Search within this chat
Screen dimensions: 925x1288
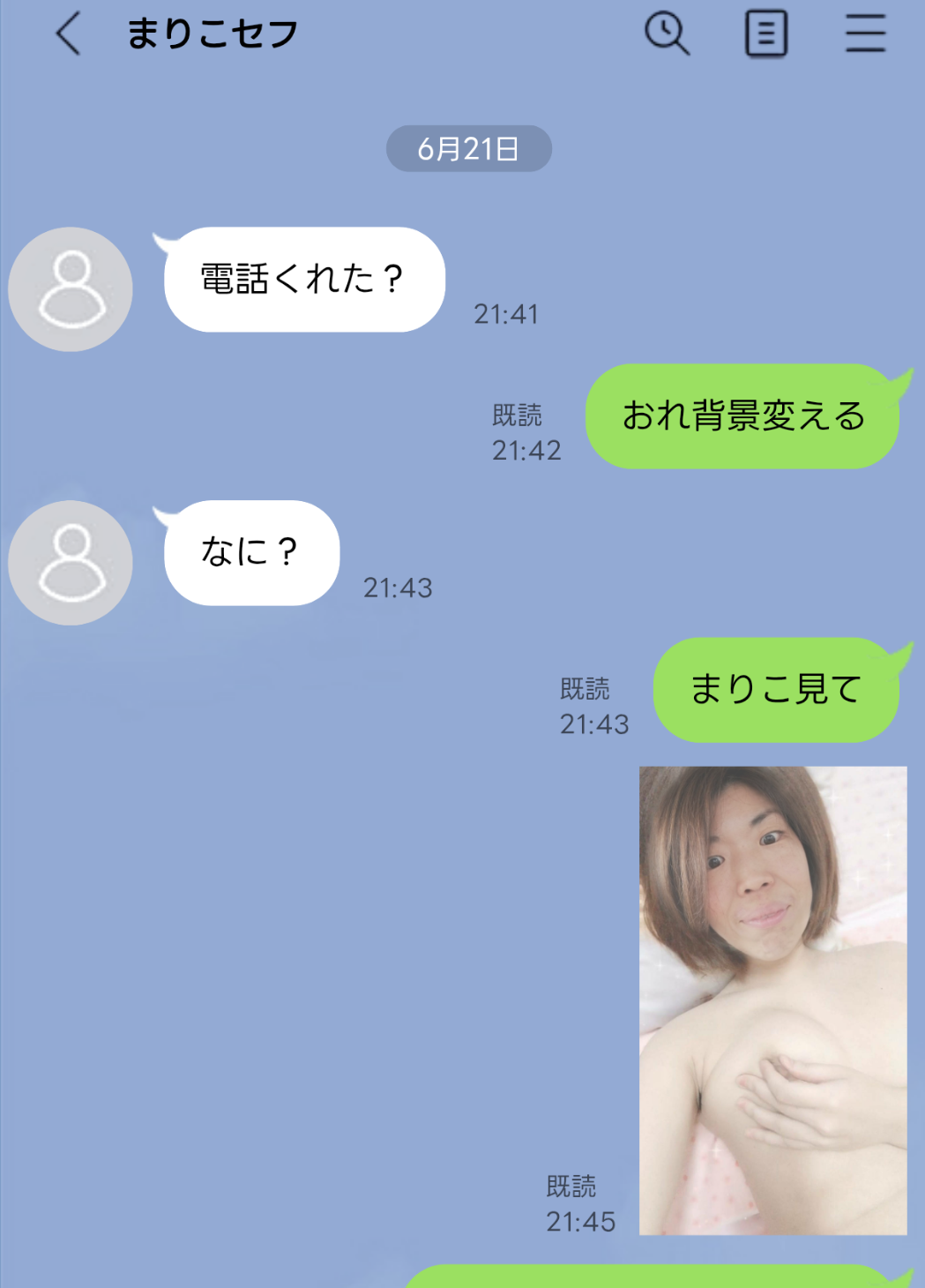(x=666, y=34)
